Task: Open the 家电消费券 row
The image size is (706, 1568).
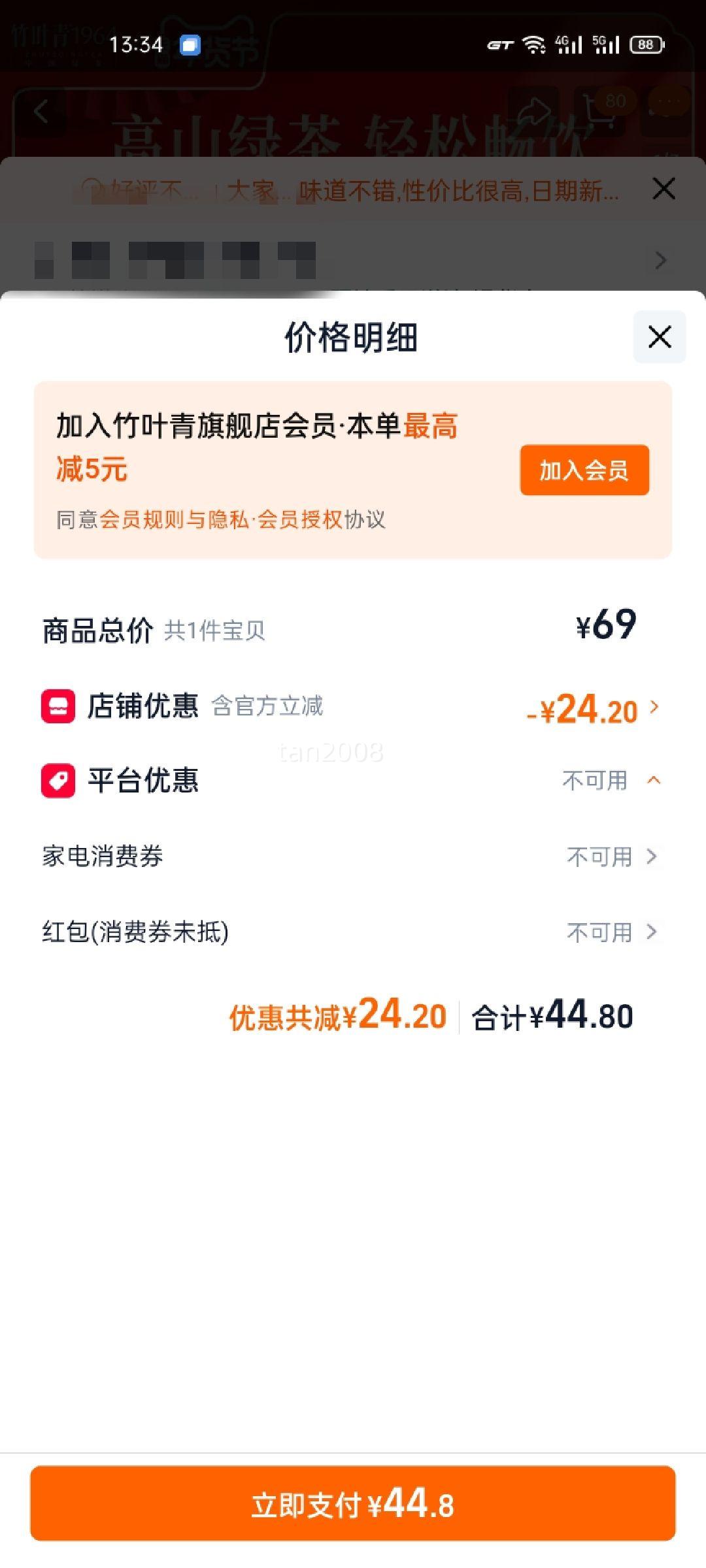Action: pyautogui.click(x=353, y=856)
